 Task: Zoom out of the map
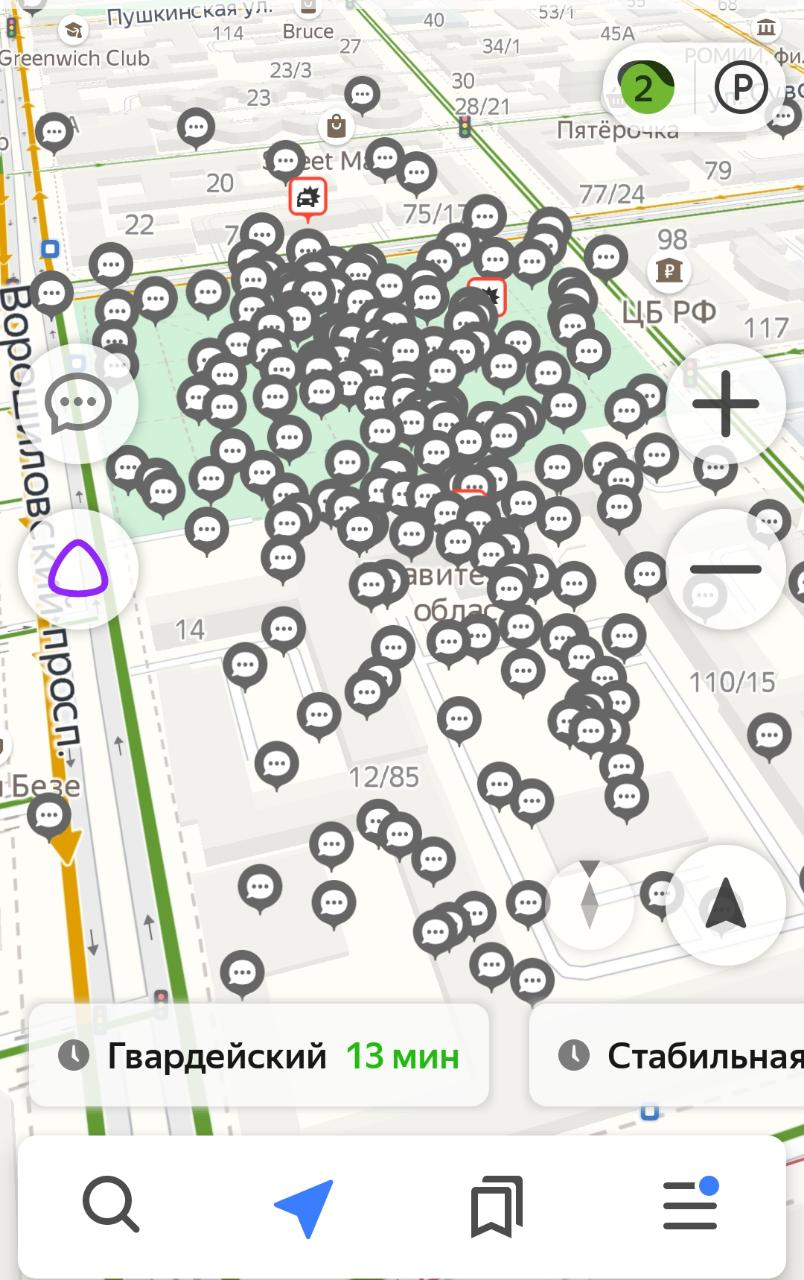coord(726,569)
